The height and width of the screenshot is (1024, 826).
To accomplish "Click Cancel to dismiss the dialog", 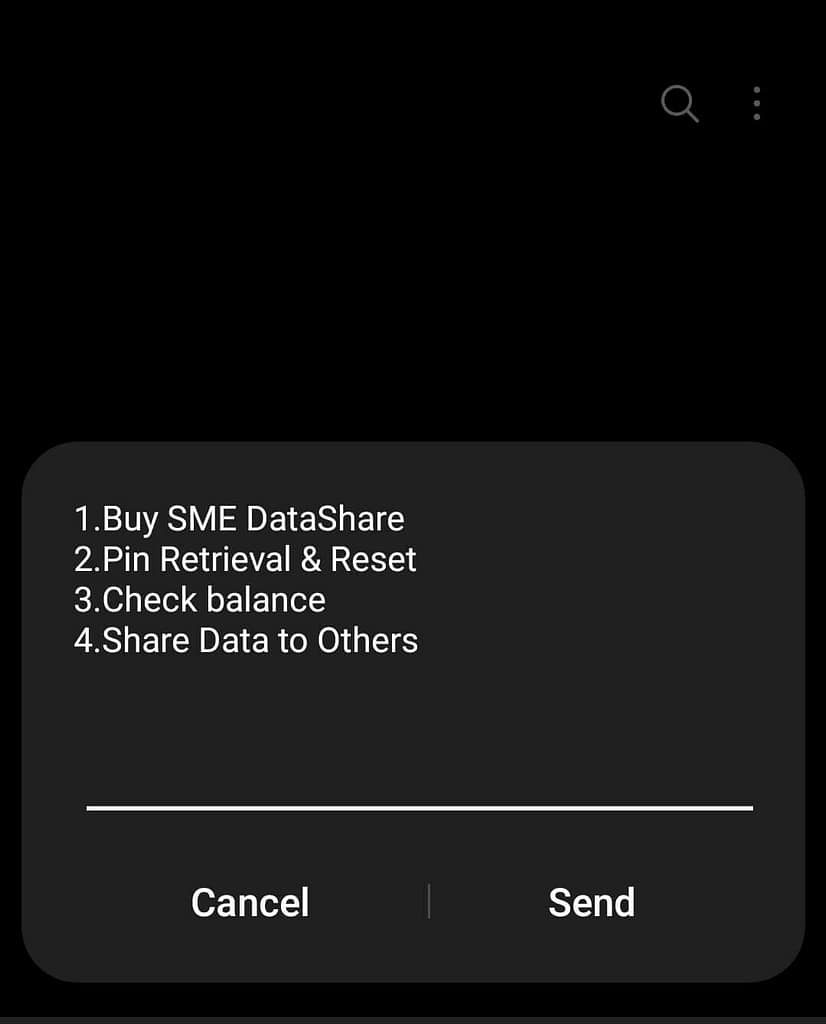I will pos(249,902).
